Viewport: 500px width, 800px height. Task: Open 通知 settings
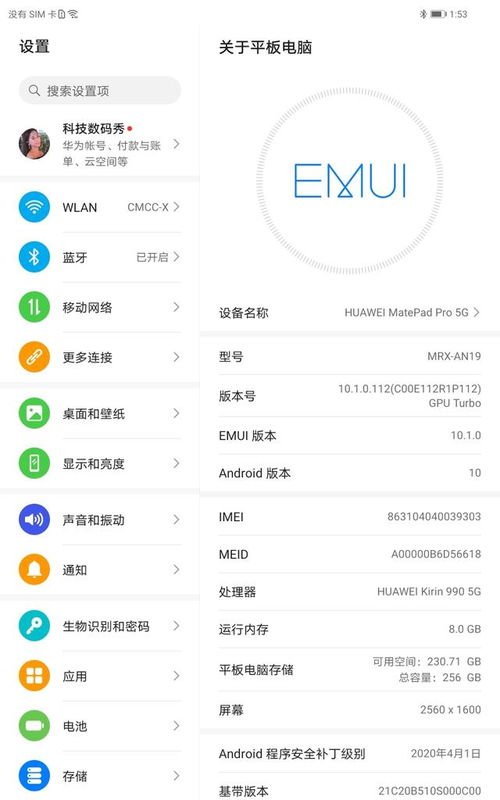click(x=100, y=569)
